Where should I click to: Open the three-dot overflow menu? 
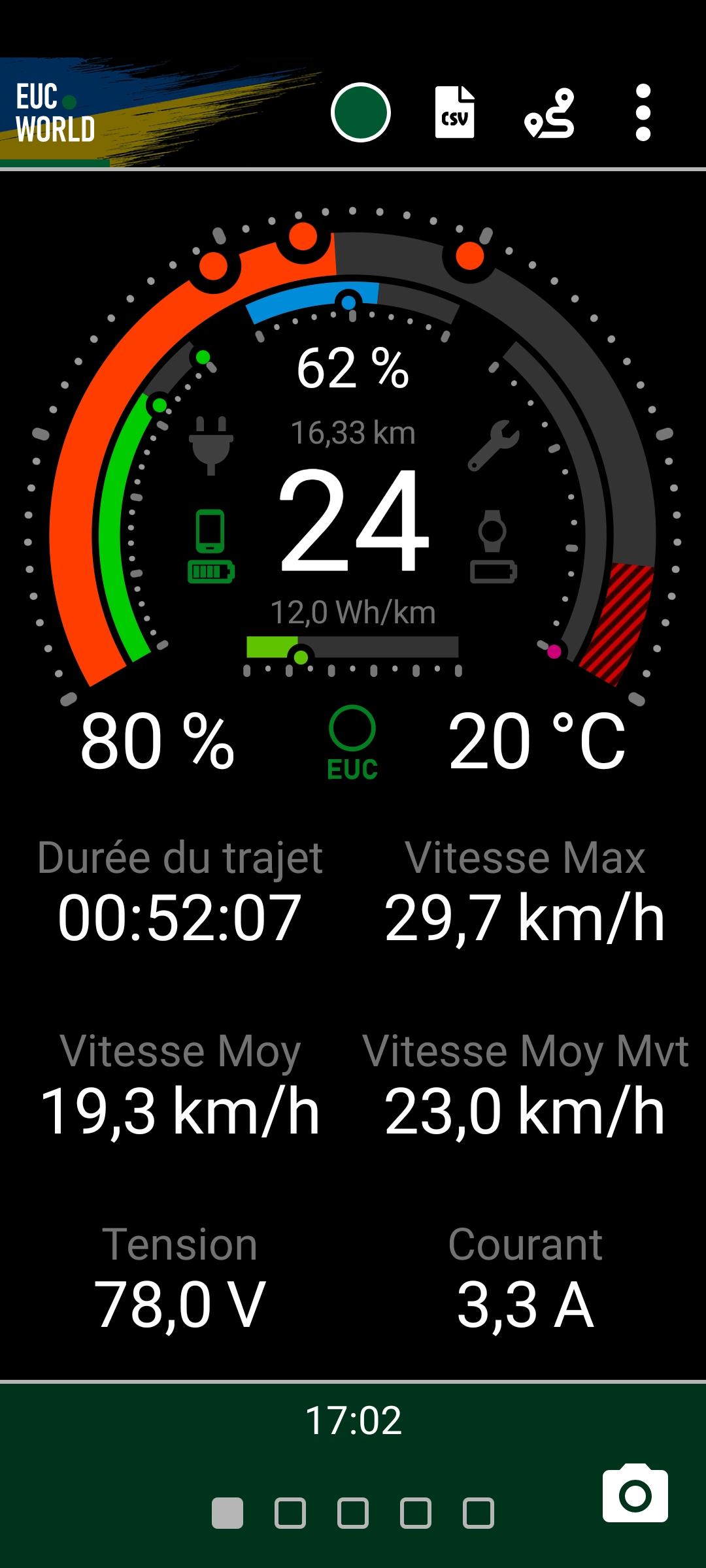tap(643, 112)
